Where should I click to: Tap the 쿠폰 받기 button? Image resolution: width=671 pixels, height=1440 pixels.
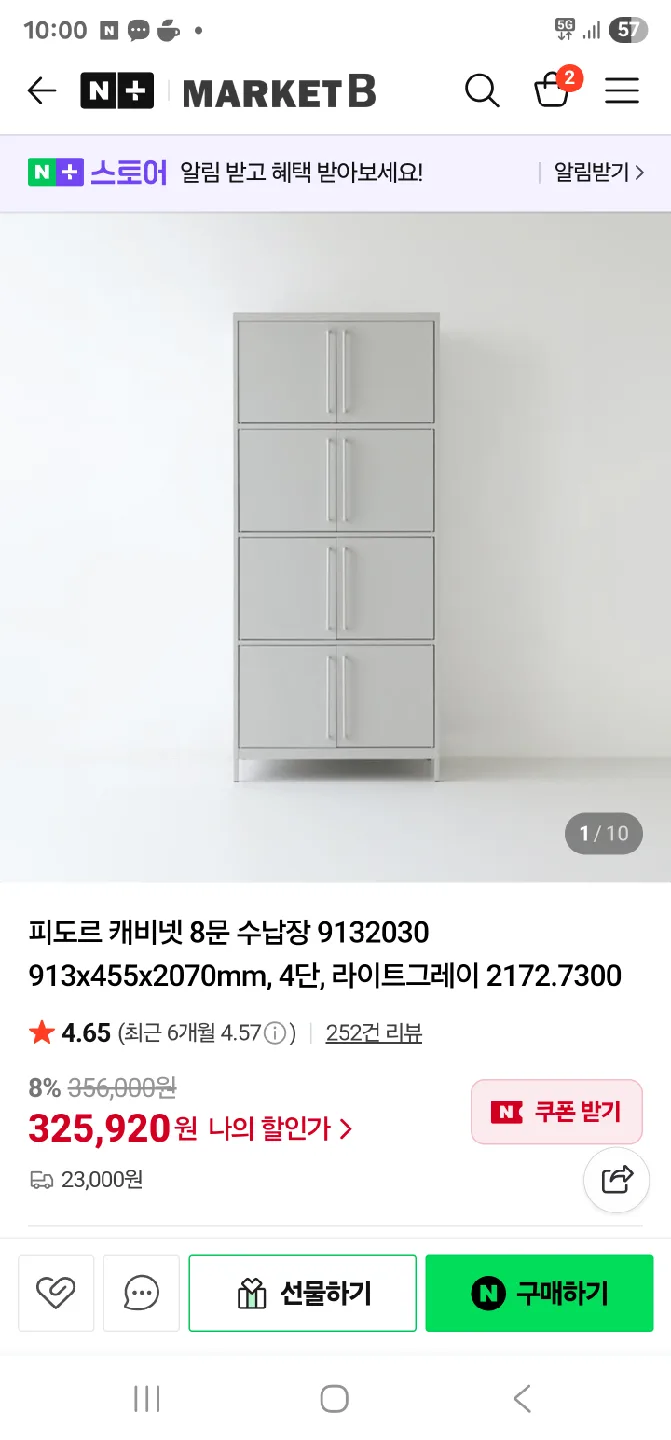556,1111
